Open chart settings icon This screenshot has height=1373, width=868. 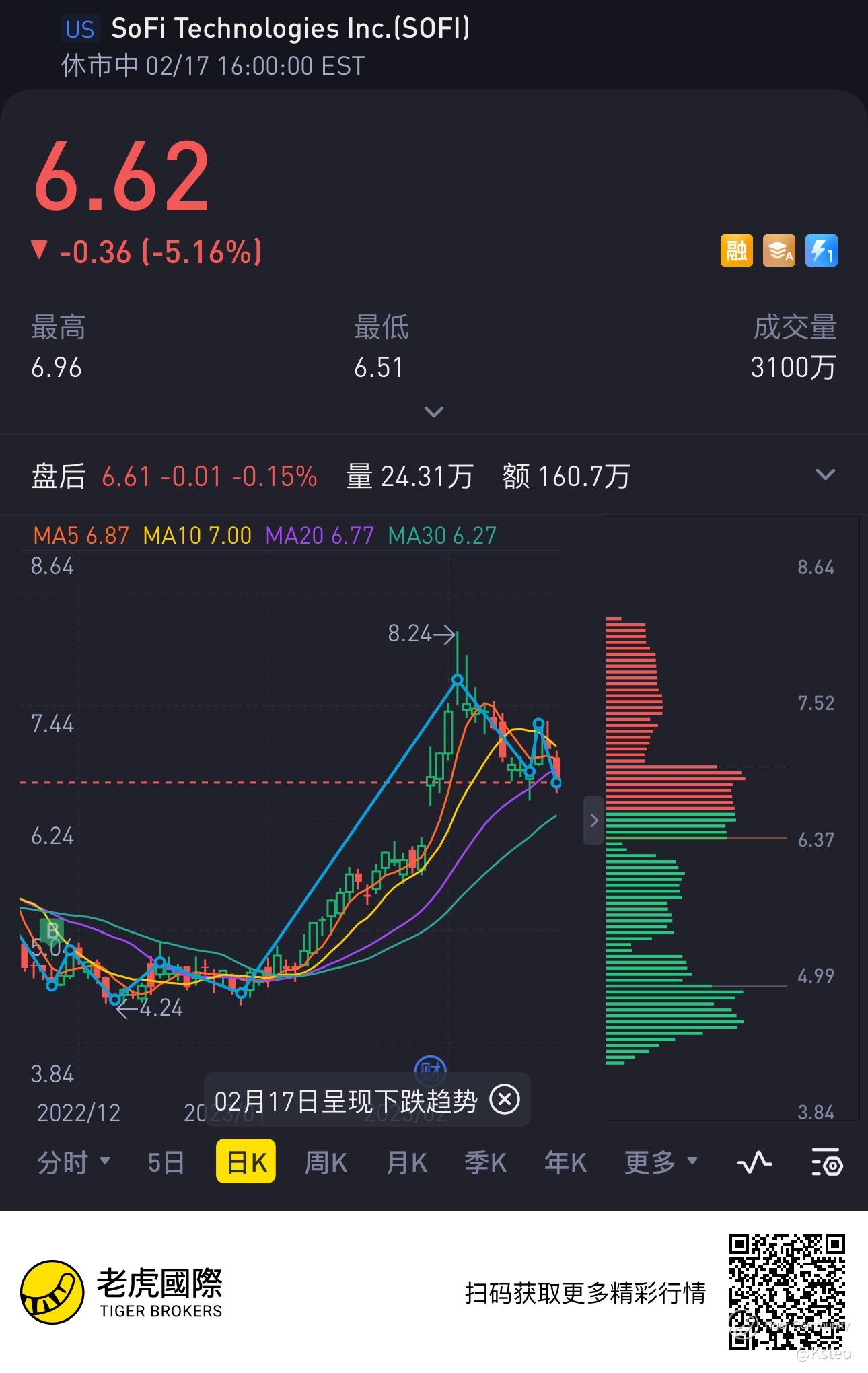coord(827,1162)
